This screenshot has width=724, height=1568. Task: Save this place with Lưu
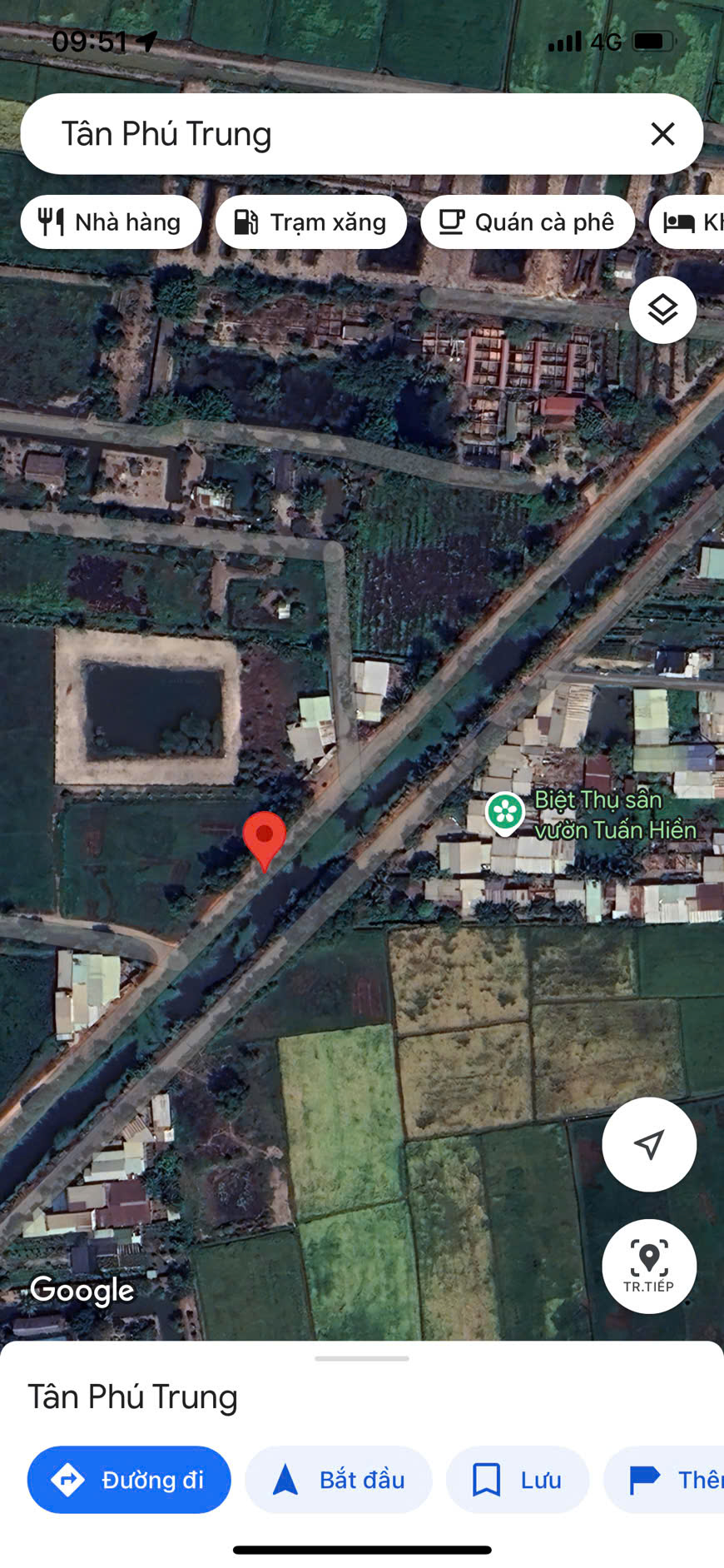point(518,1480)
